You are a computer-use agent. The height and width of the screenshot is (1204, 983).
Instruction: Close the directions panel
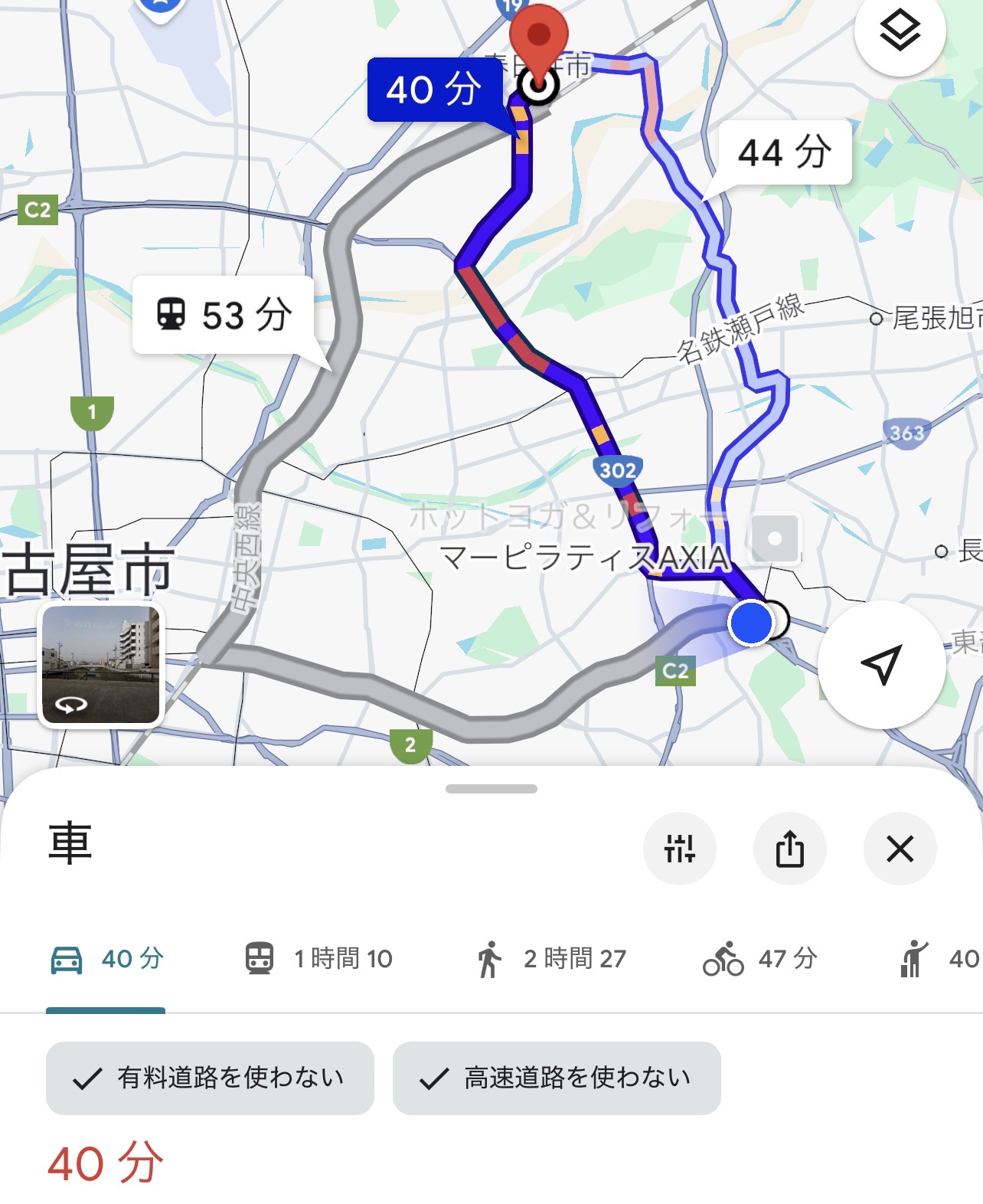coord(900,849)
